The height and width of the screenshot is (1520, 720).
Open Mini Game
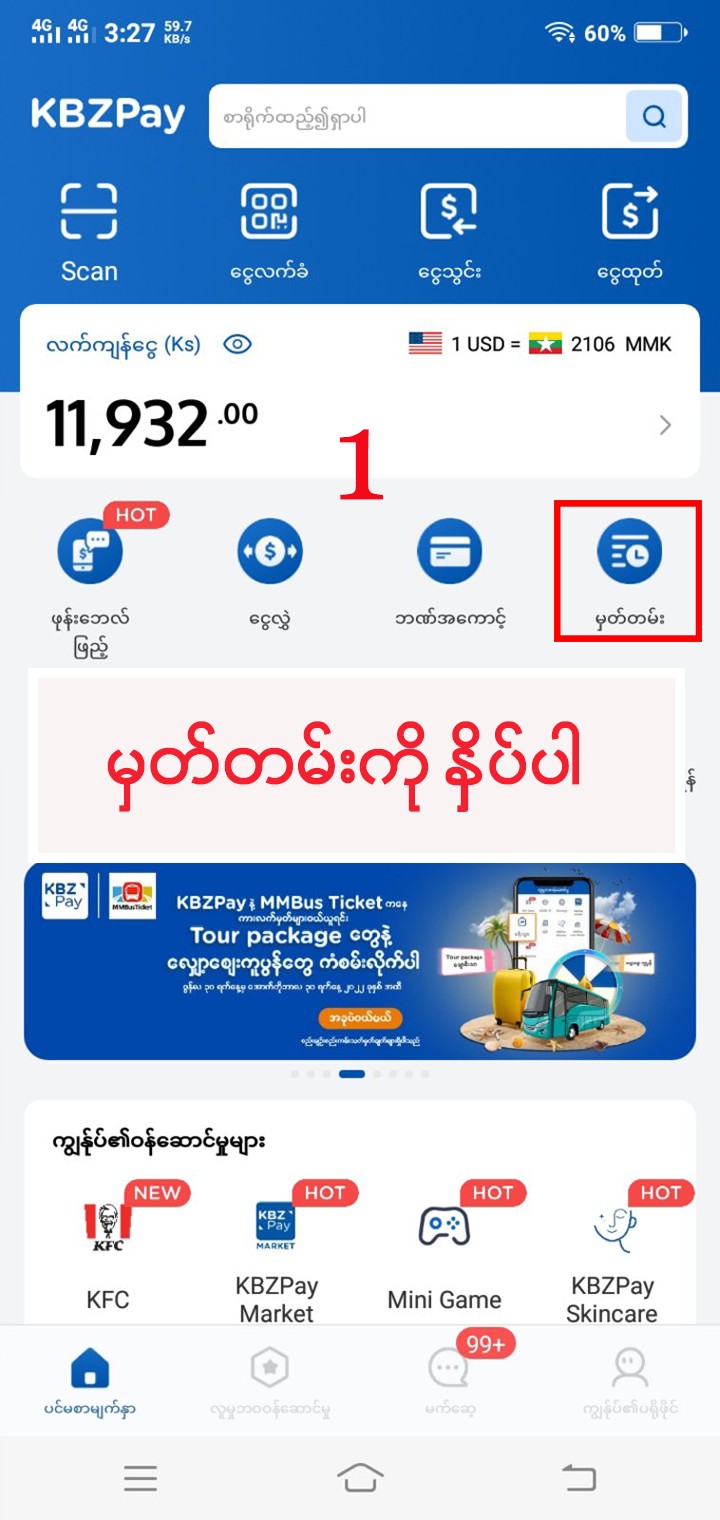pos(444,1250)
